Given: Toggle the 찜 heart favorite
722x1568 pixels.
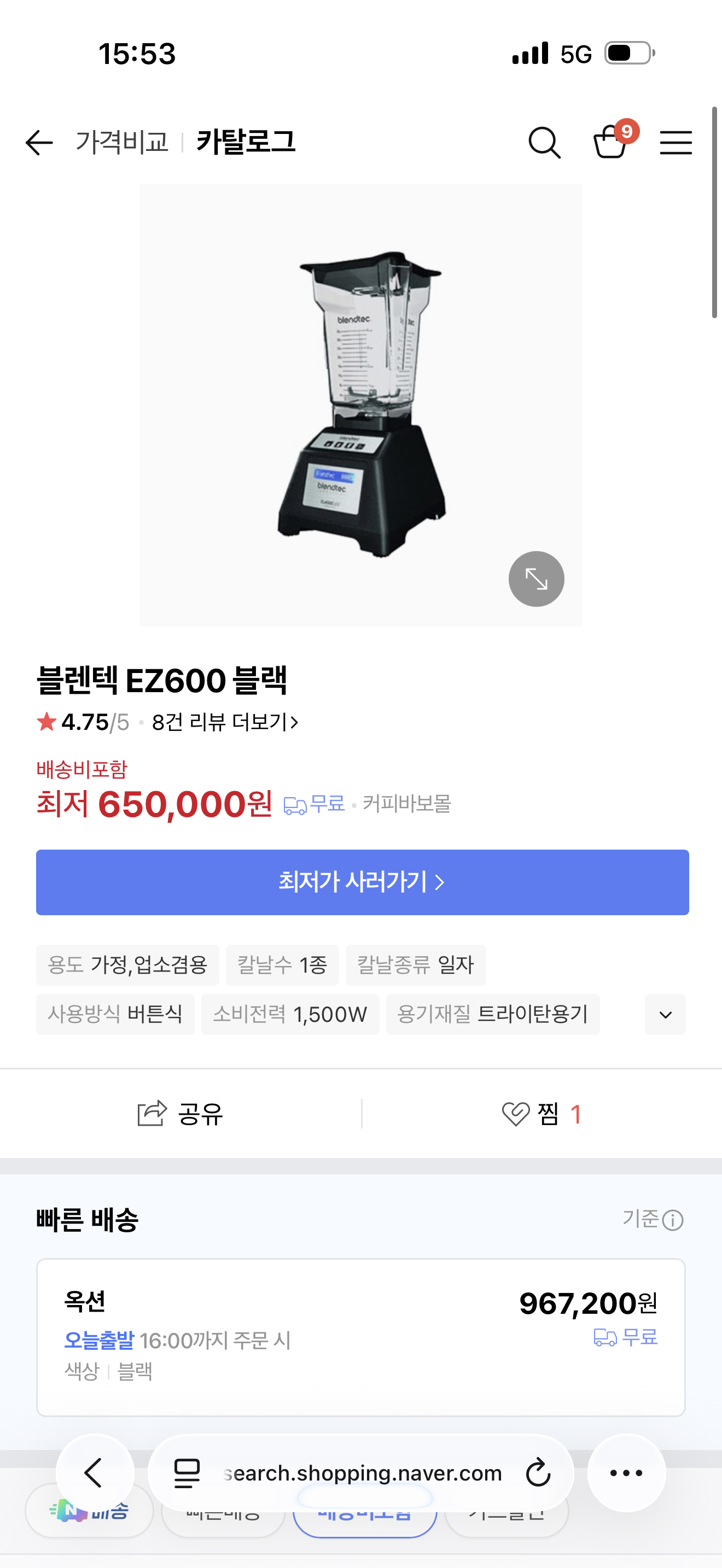Looking at the screenshot, I should click(x=516, y=1114).
